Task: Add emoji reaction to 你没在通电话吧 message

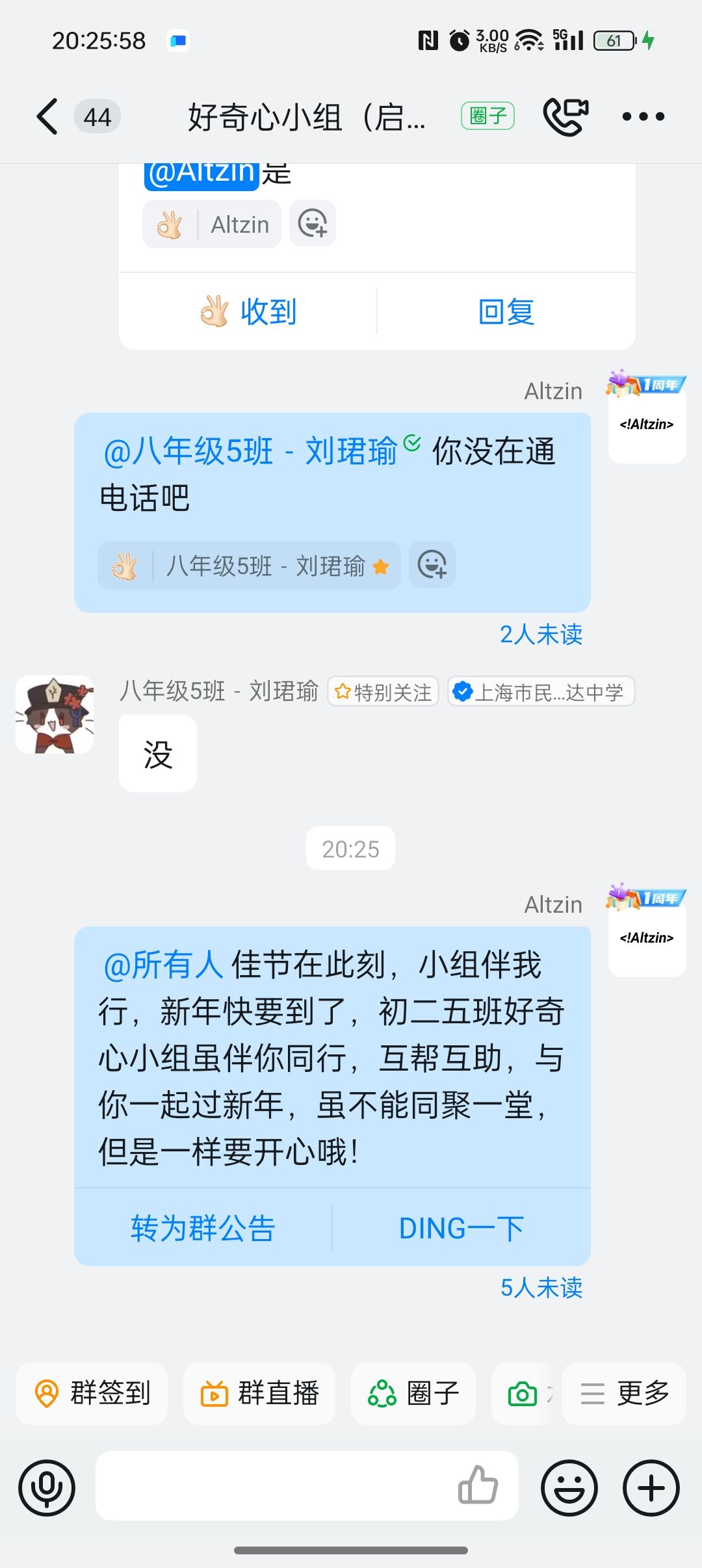Action: point(432,565)
